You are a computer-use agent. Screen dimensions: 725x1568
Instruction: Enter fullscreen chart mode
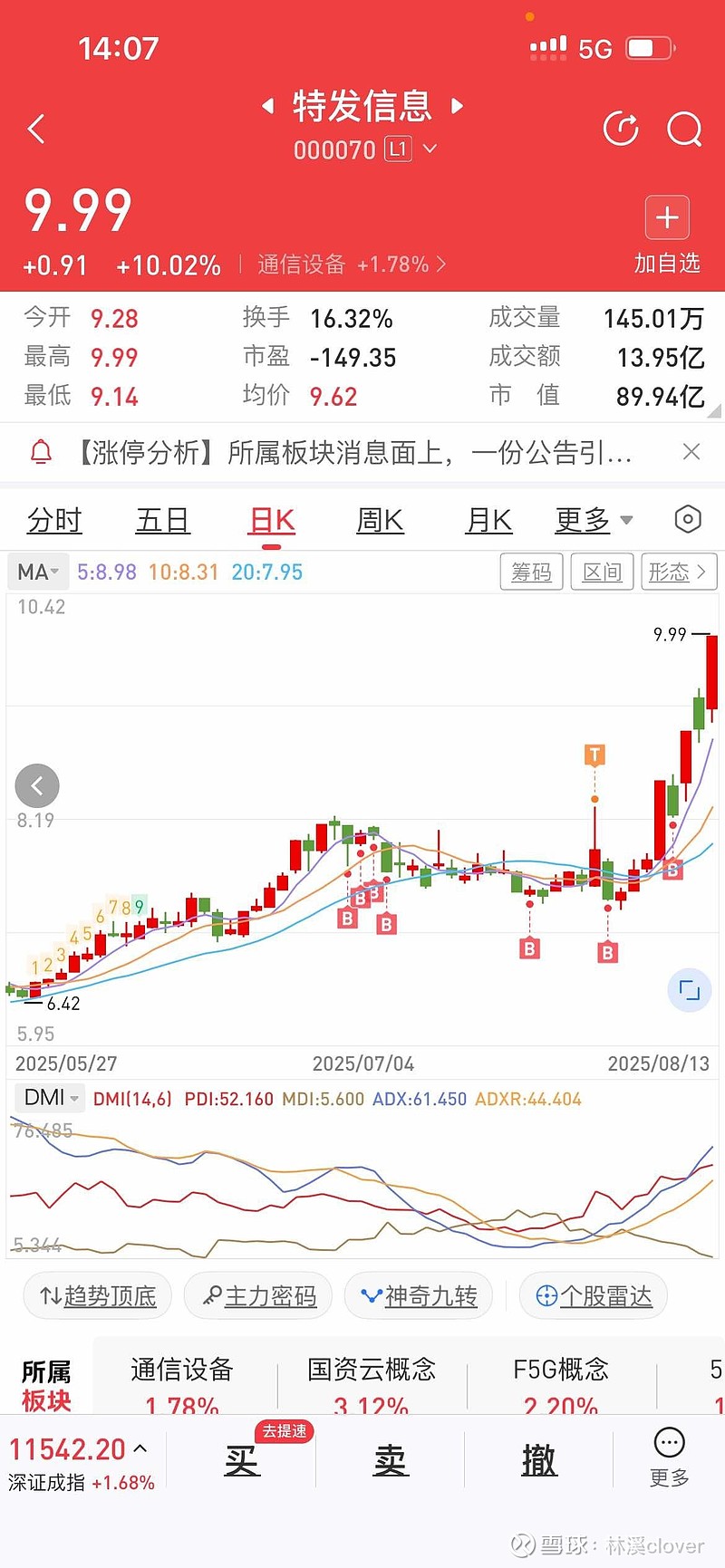coord(690,990)
